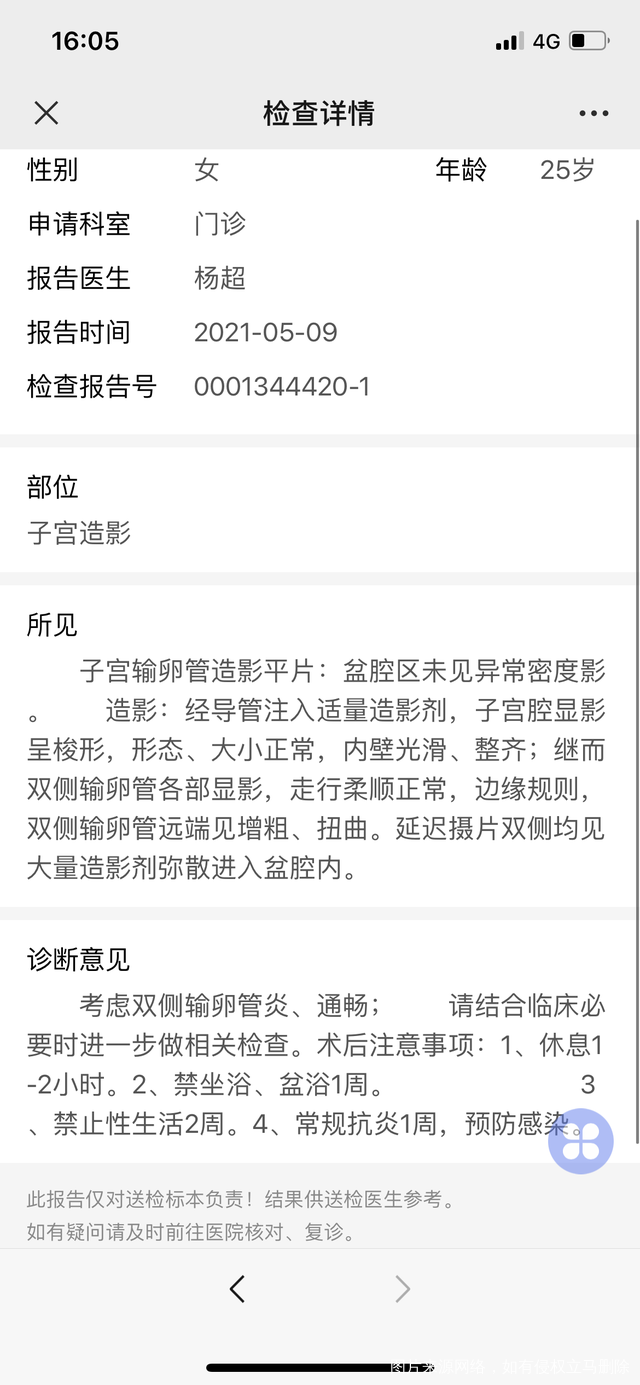Close the 检查详情 page
Image resolution: width=640 pixels, height=1385 pixels.
46,113
